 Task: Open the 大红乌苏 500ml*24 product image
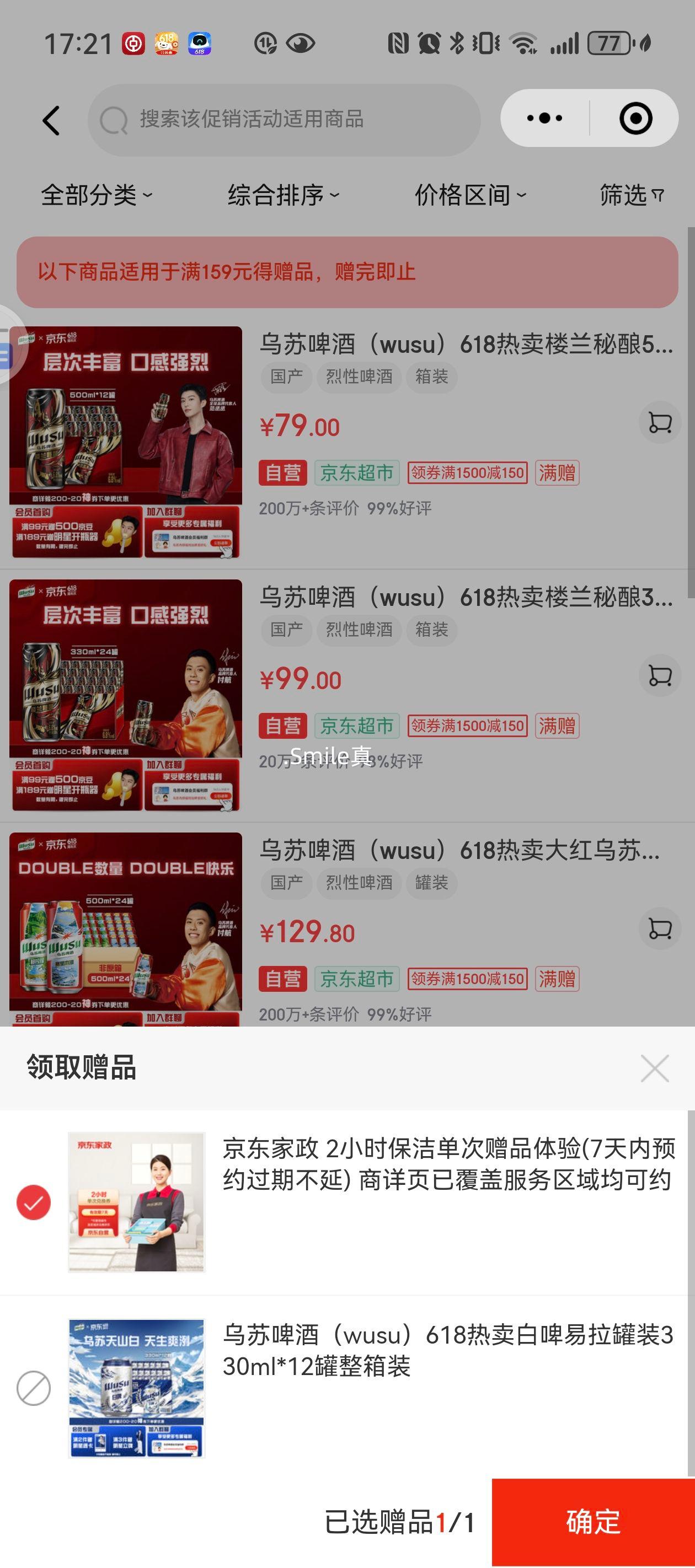pyautogui.click(x=125, y=929)
